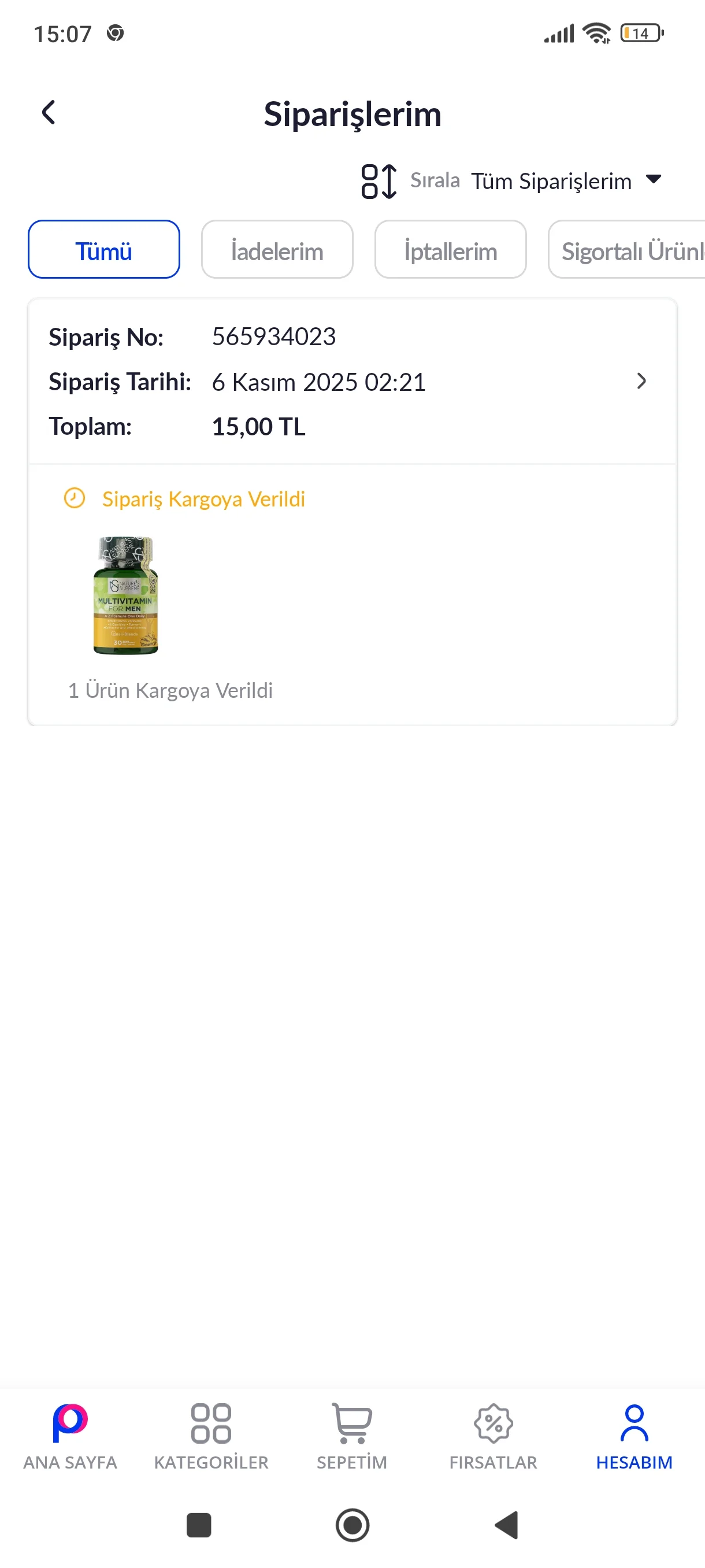Go back from Siparişlerim page
The width and height of the screenshot is (705, 1568).
pyautogui.click(x=49, y=113)
